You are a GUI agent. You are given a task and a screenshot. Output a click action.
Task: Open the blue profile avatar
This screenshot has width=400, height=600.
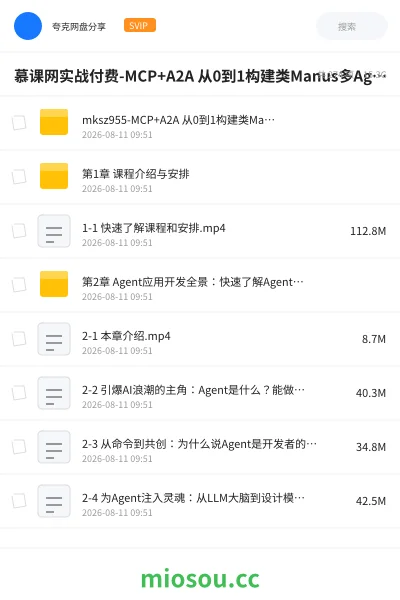(28, 26)
